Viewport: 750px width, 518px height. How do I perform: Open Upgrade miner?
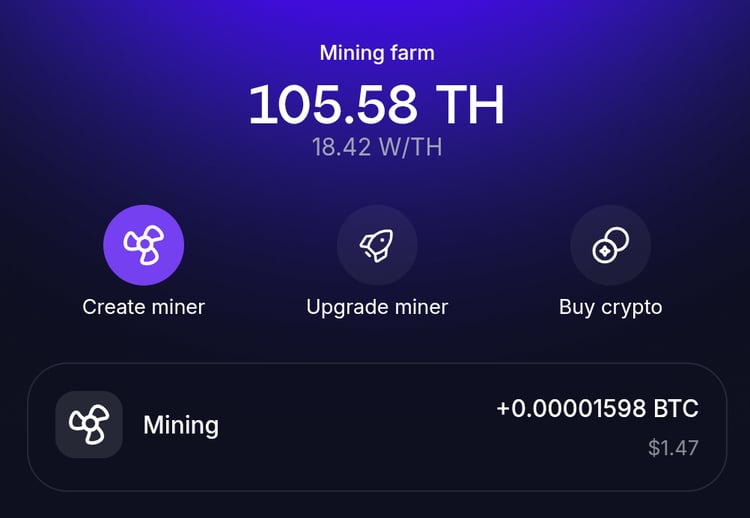click(x=377, y=246)
